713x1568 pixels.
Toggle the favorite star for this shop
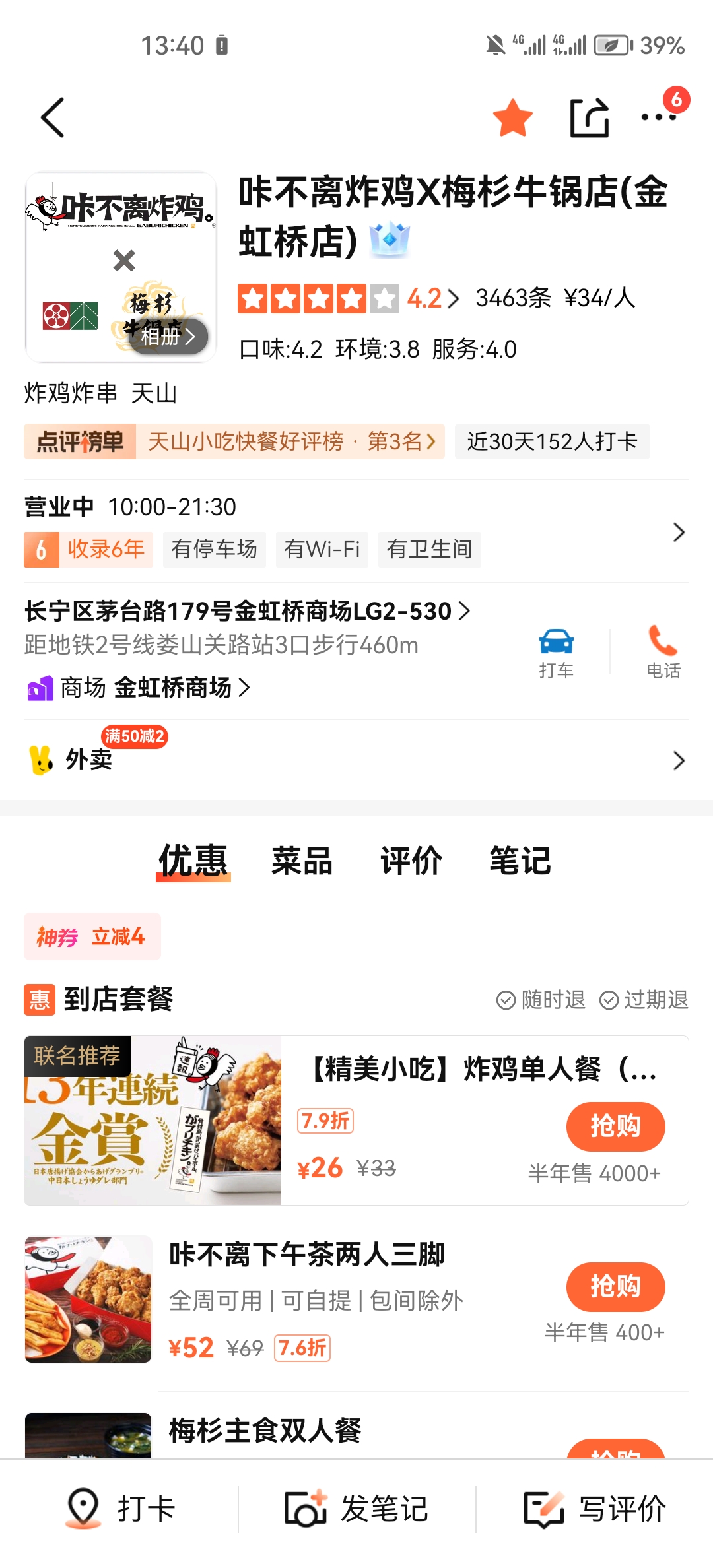click(512, 118)
